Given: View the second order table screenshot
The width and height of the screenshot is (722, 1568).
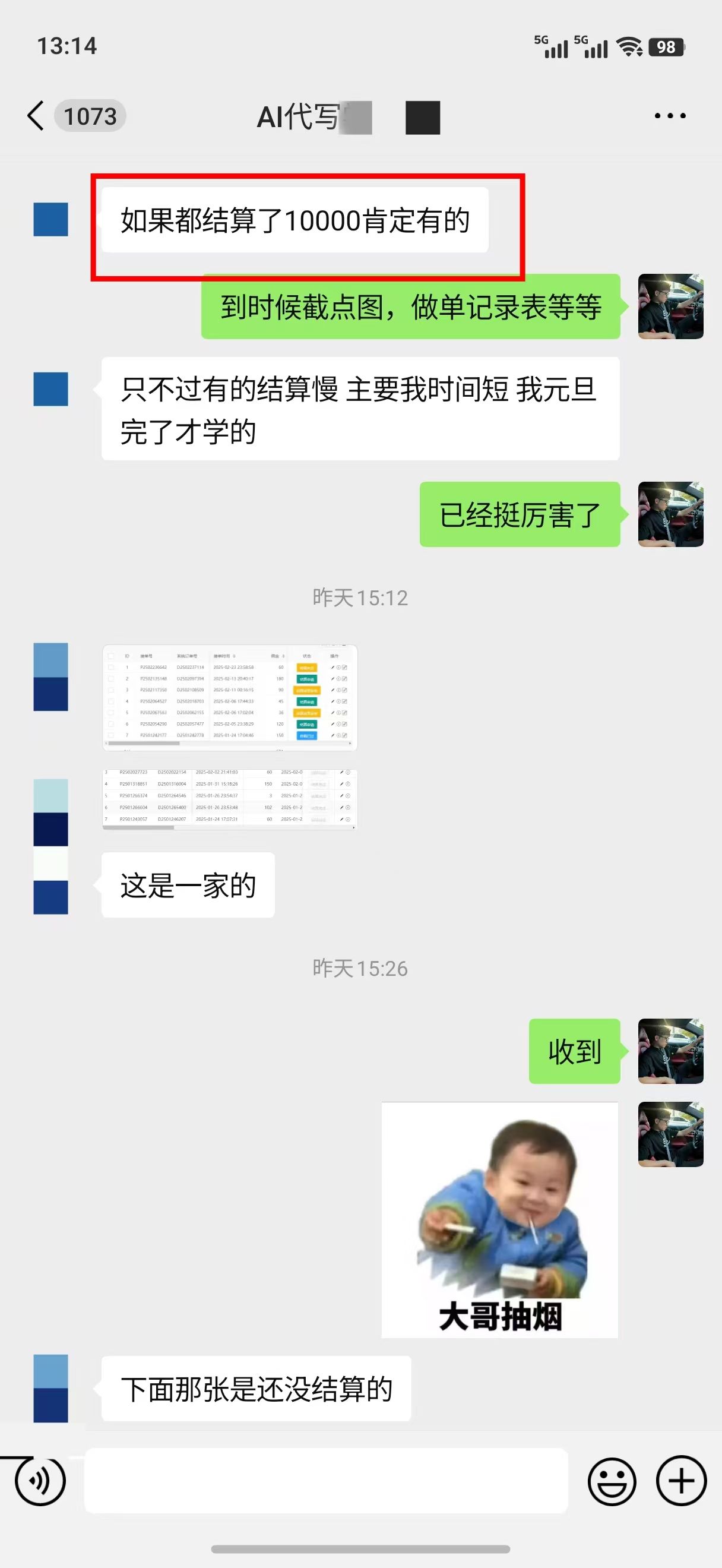Looking at the screenshot, I should click(230, 799).
